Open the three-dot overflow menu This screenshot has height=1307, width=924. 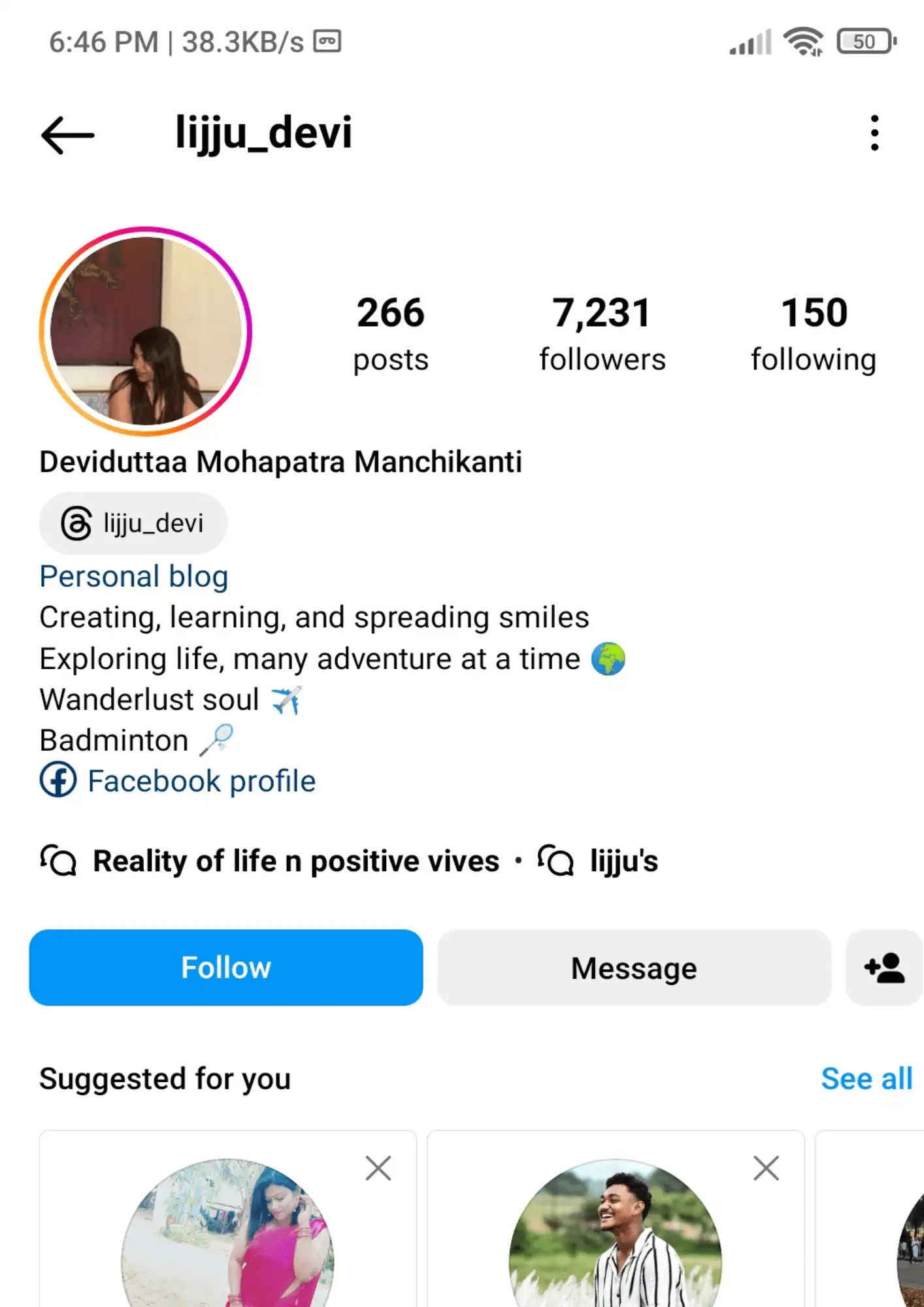pyautogui.click(x=874, y=133)
